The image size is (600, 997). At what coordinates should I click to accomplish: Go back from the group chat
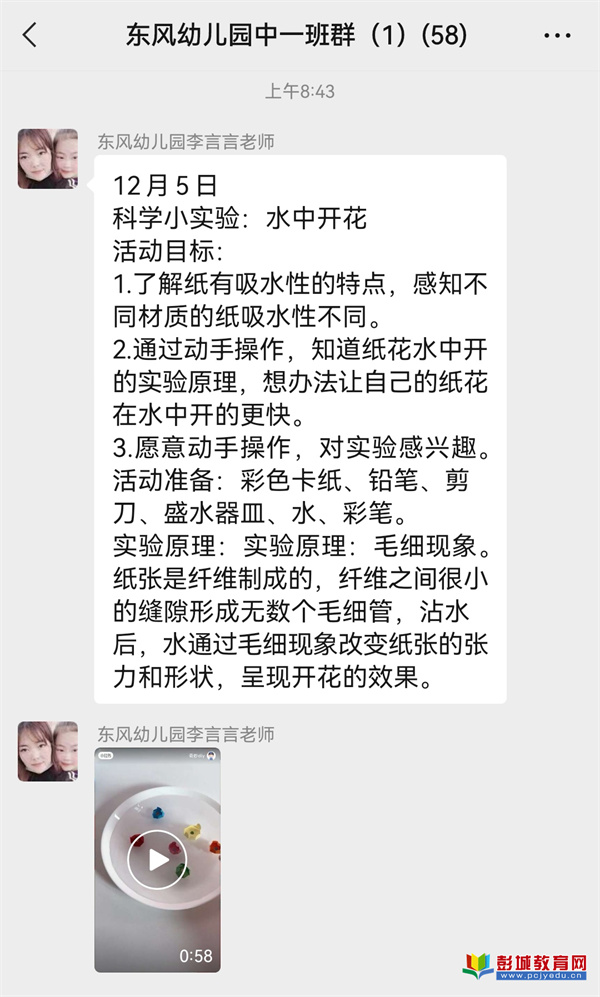tap(30, 36)
